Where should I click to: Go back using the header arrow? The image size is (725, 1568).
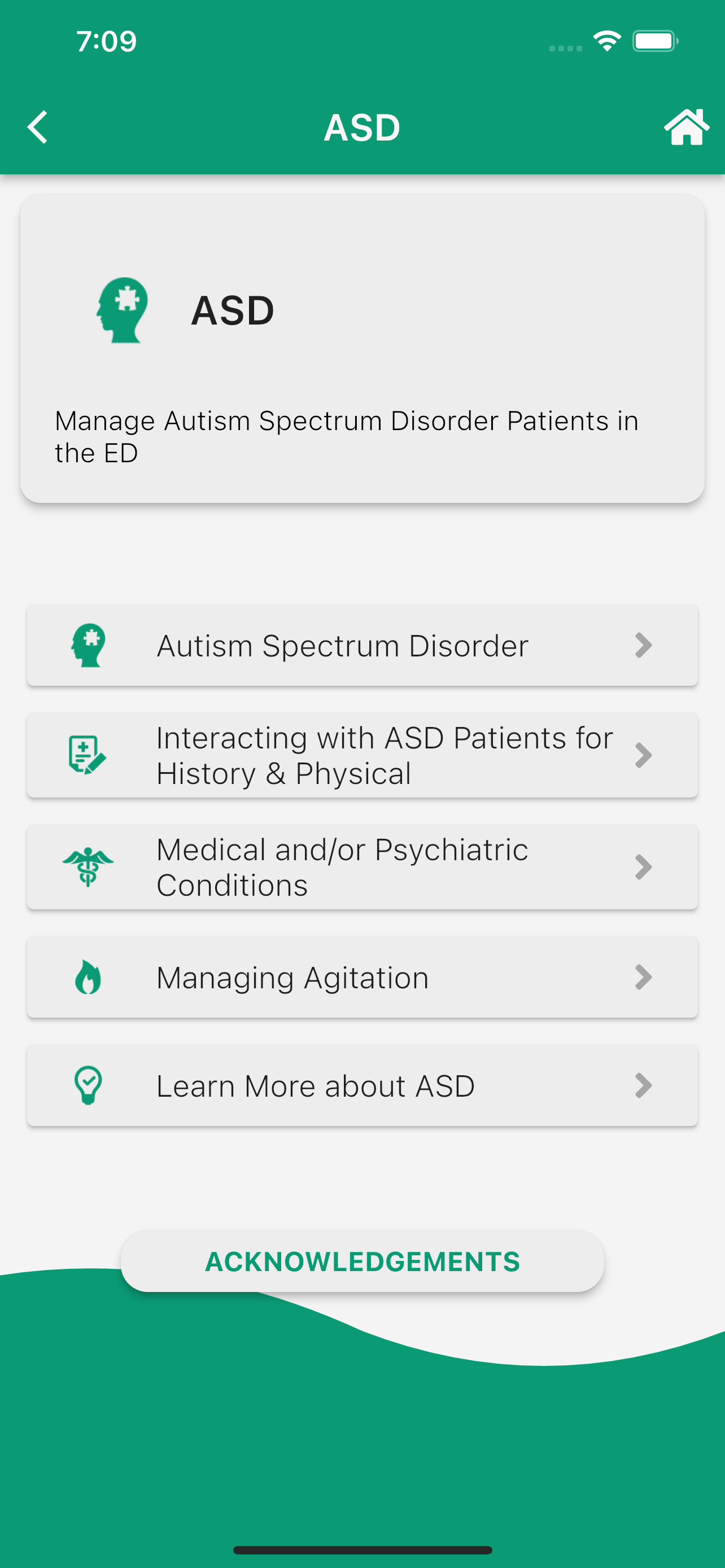38,127
